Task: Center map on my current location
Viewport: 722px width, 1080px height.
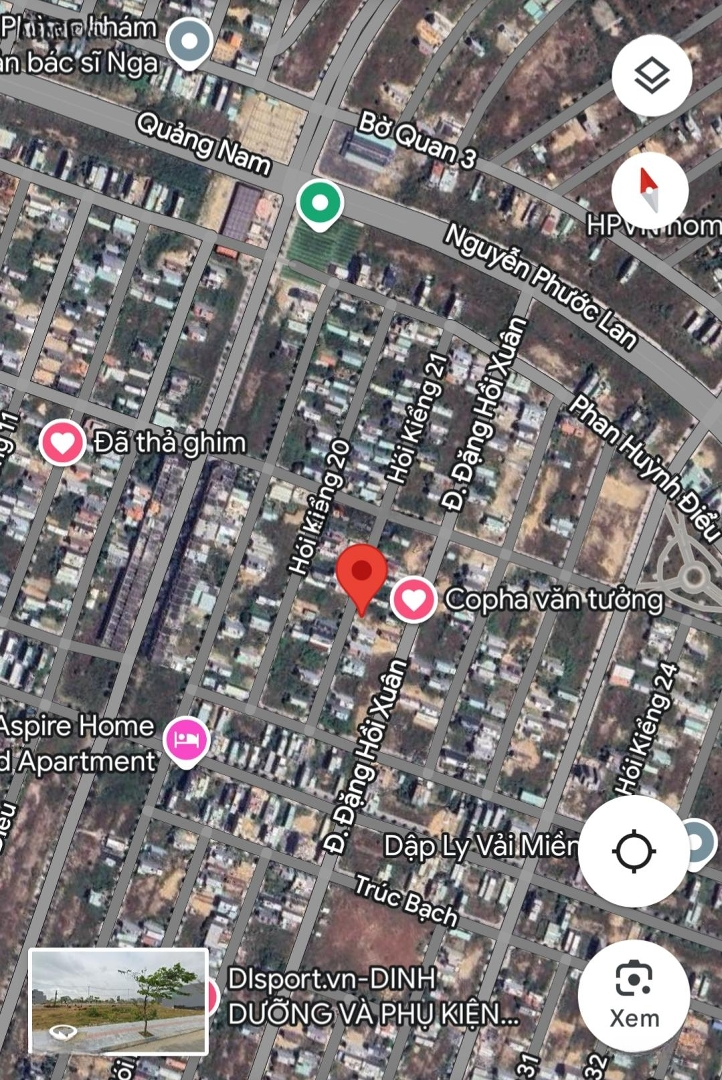Action: 634,852
